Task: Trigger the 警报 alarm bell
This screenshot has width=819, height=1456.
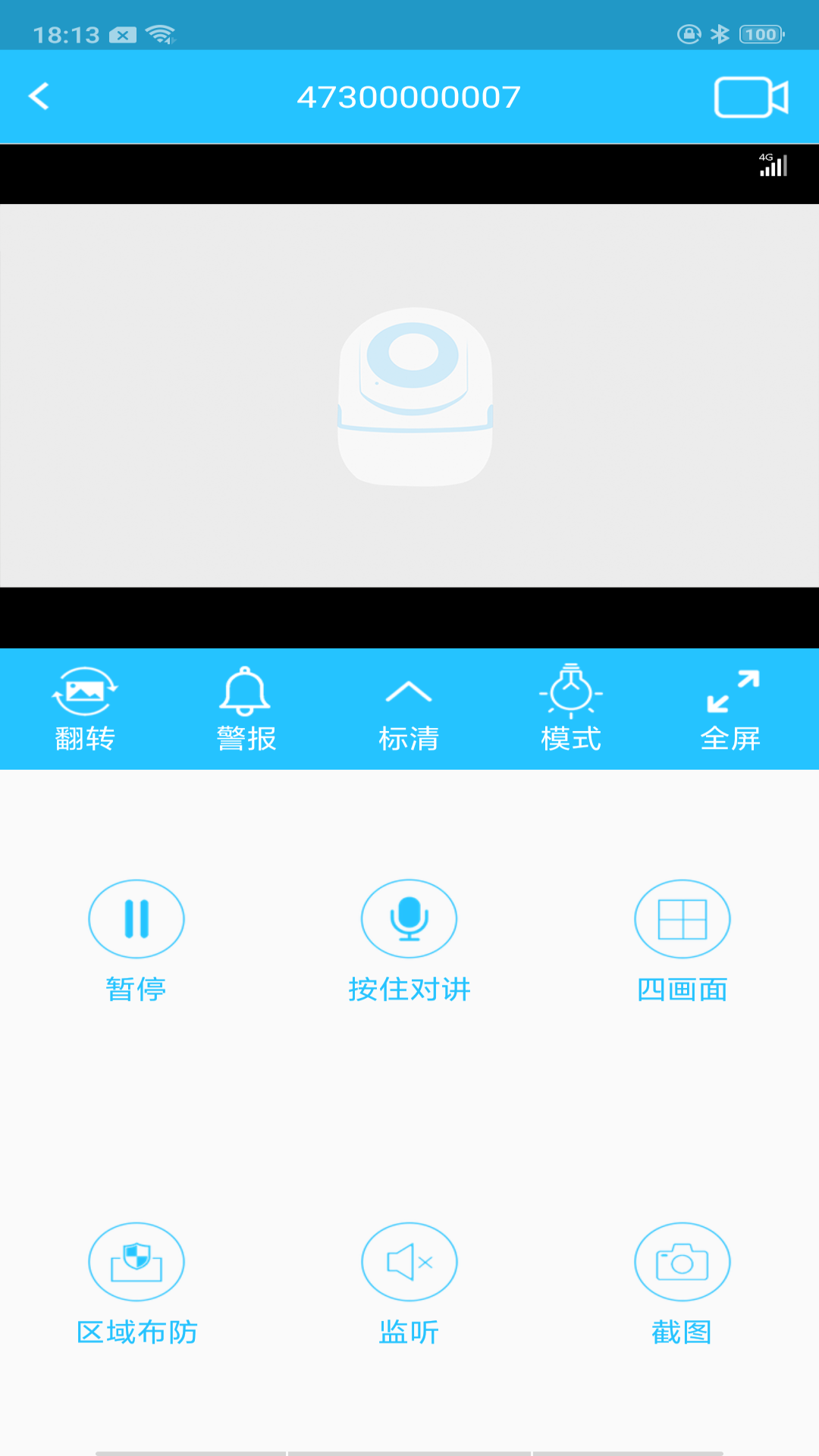Action: 246,708
